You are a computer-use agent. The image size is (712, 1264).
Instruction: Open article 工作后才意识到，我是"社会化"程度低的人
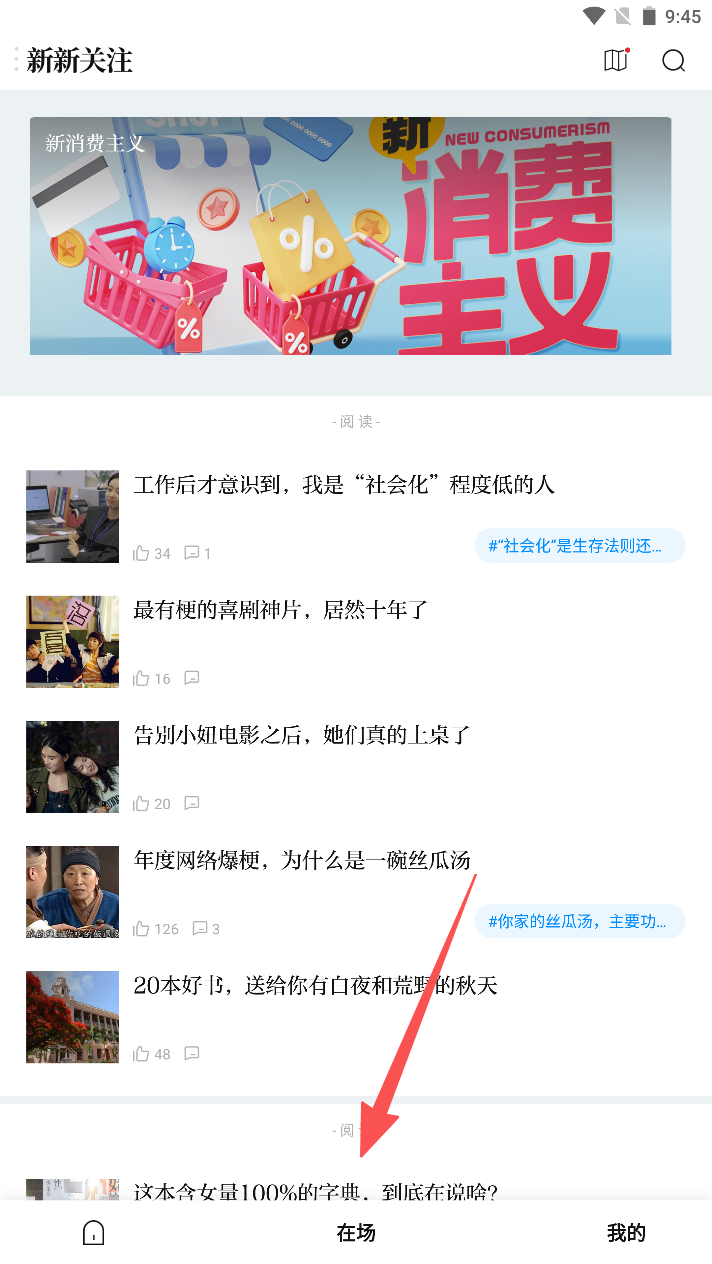coord(344,486)
